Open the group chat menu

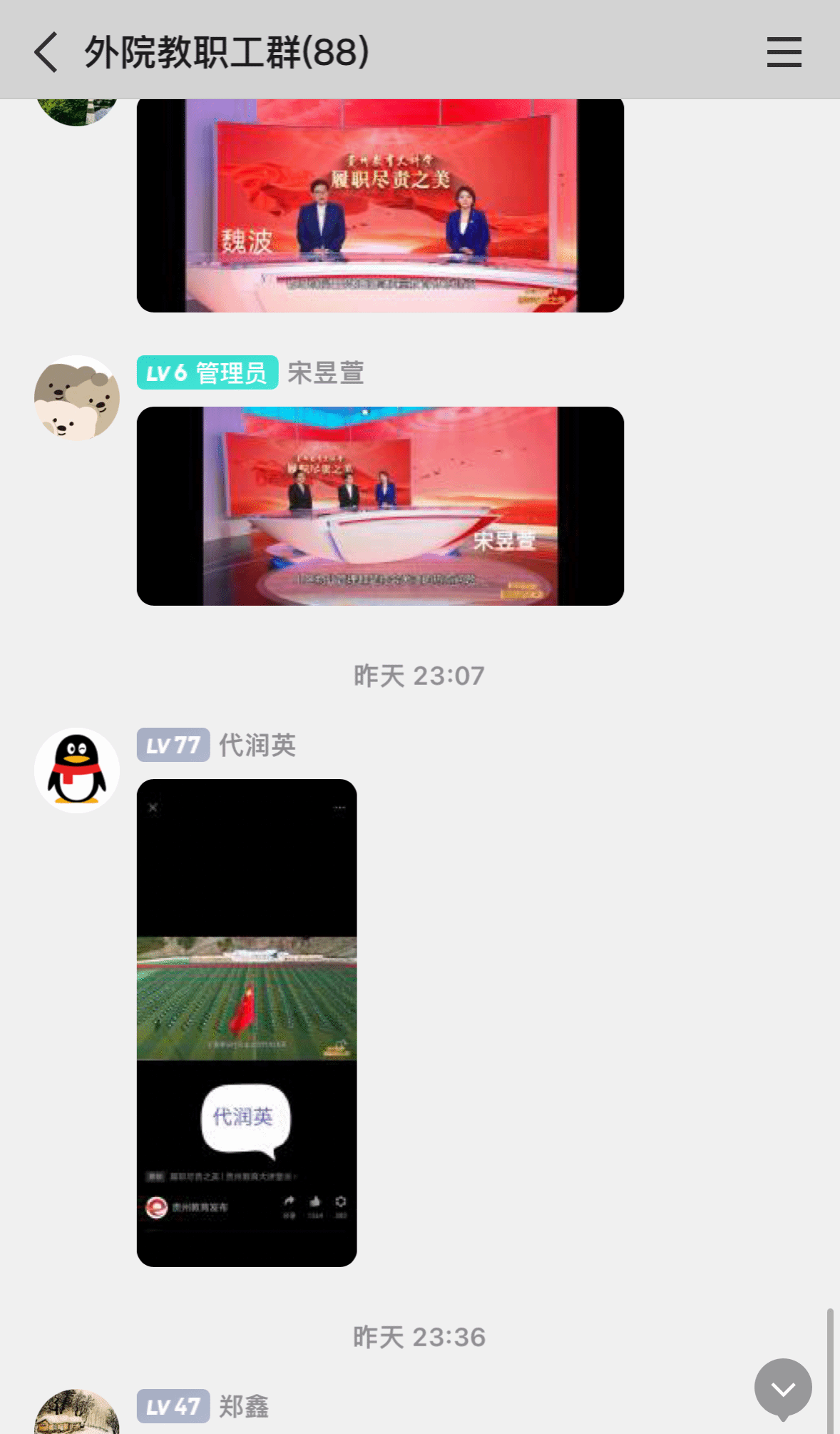(784, 52)
